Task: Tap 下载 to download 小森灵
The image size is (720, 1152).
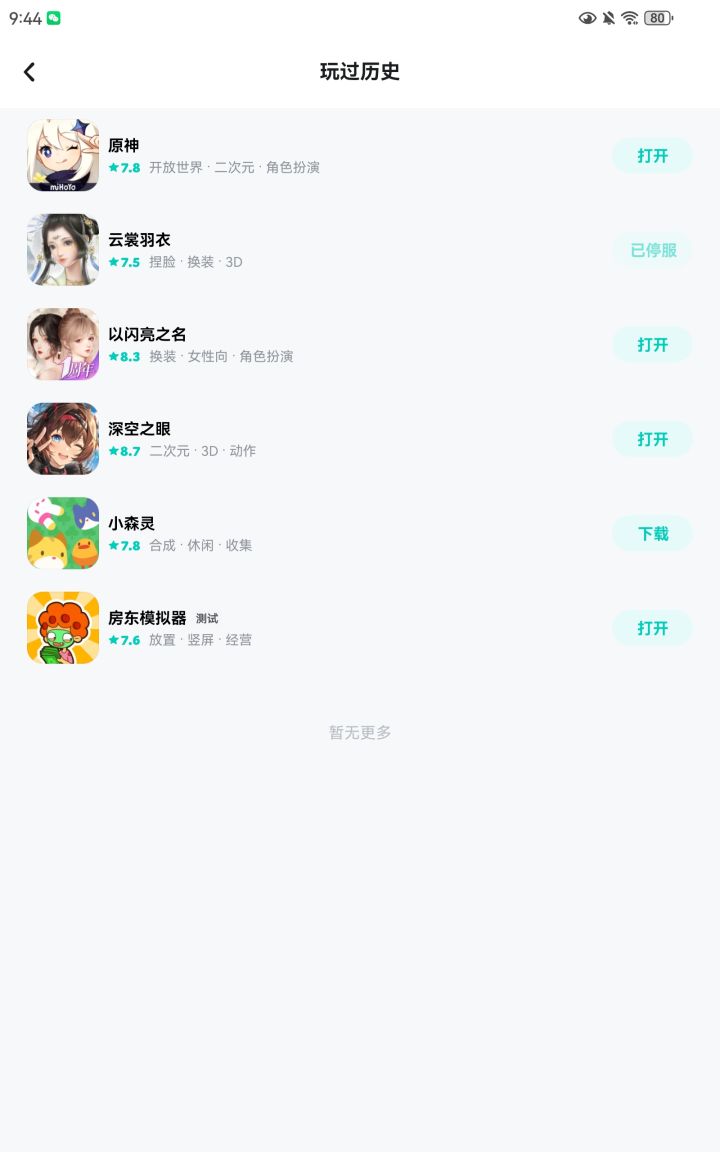Action: click(x=651, y=533)
